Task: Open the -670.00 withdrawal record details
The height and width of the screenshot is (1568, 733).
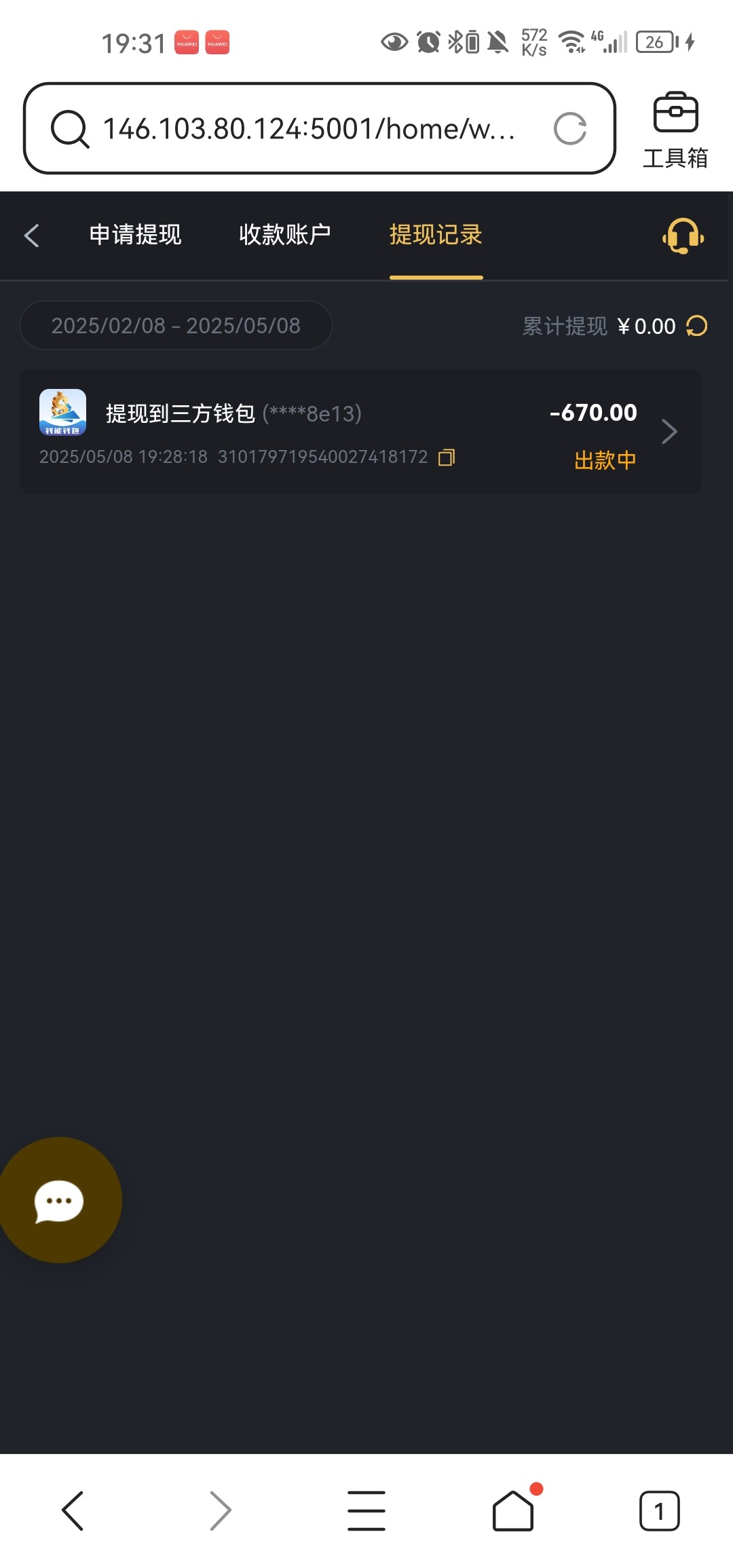Action: click(360, 431)
